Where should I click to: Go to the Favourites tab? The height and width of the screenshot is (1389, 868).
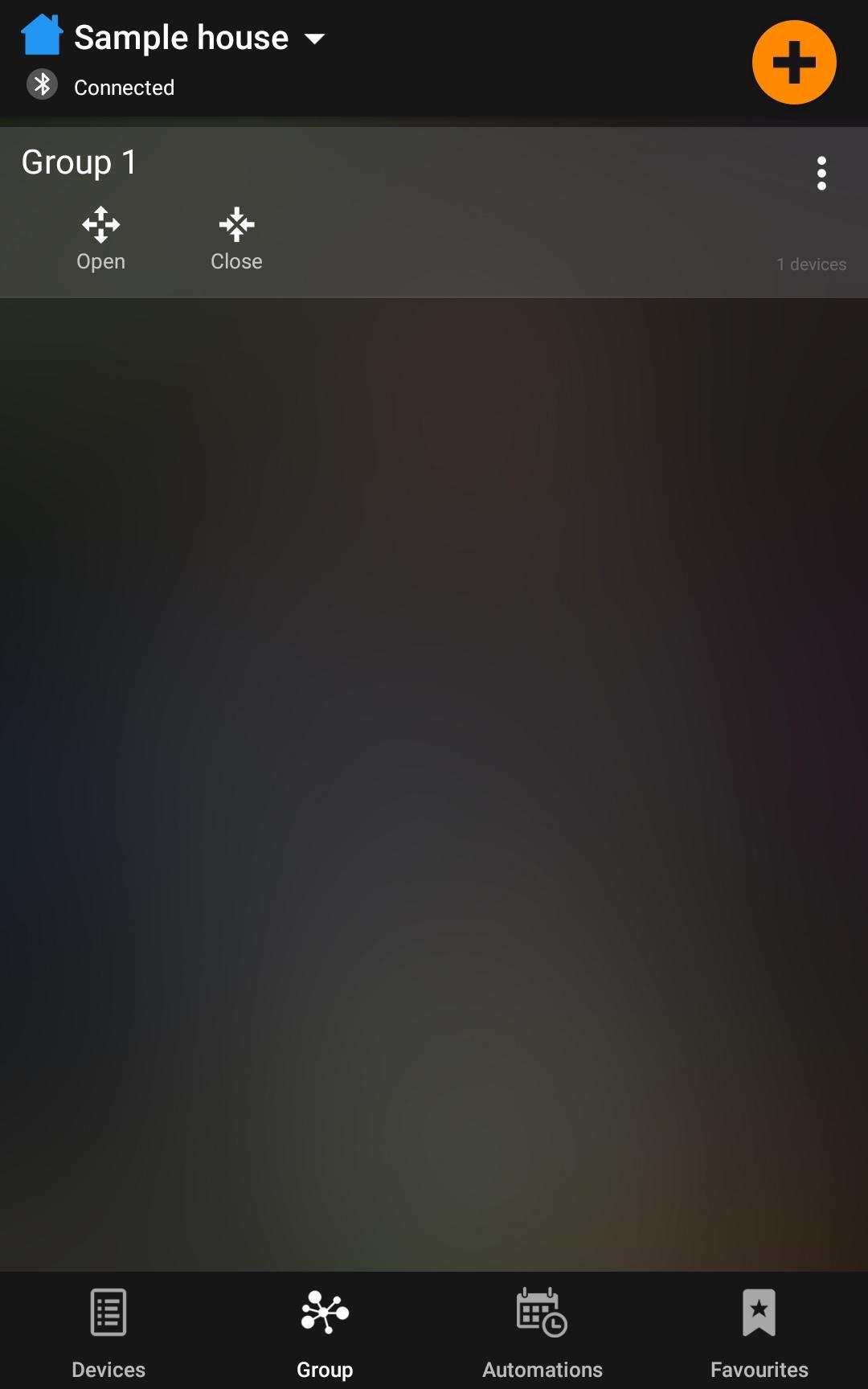click(759, 1332)
